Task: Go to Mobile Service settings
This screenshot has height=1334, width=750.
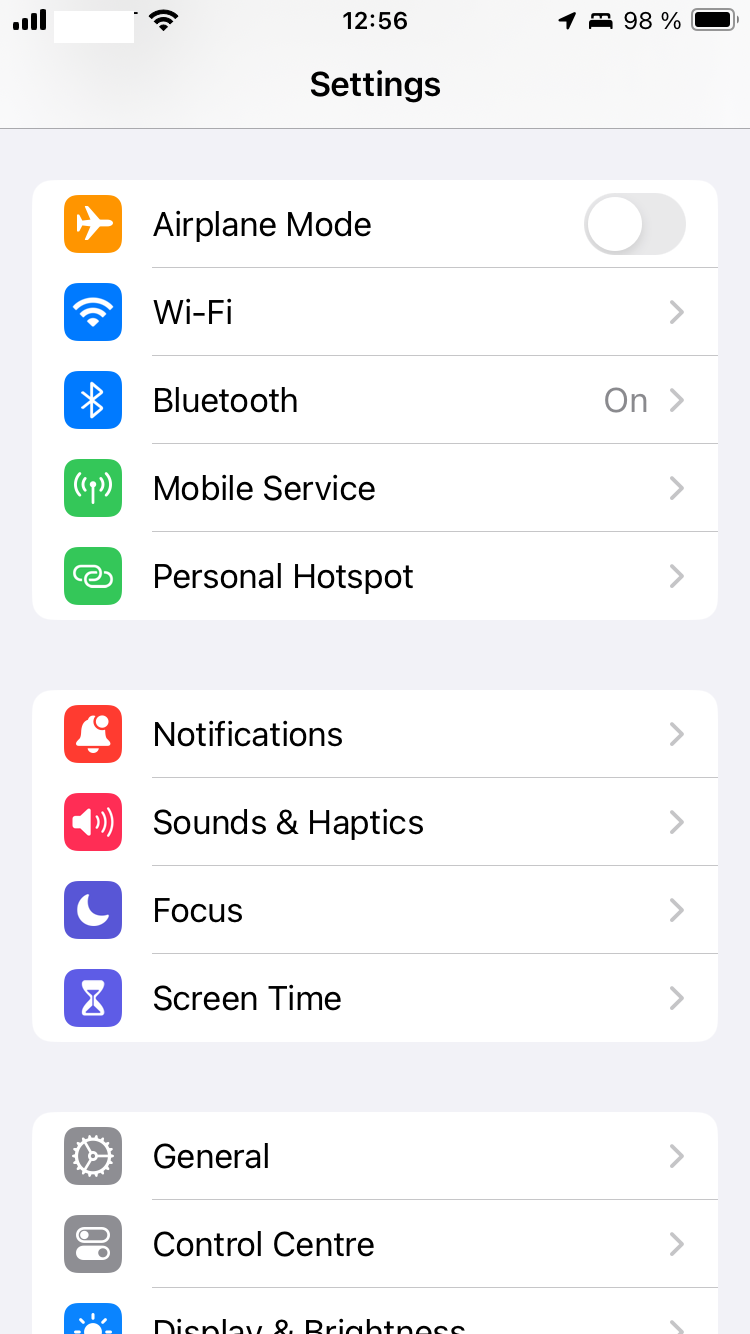Action: coord(375,488)
